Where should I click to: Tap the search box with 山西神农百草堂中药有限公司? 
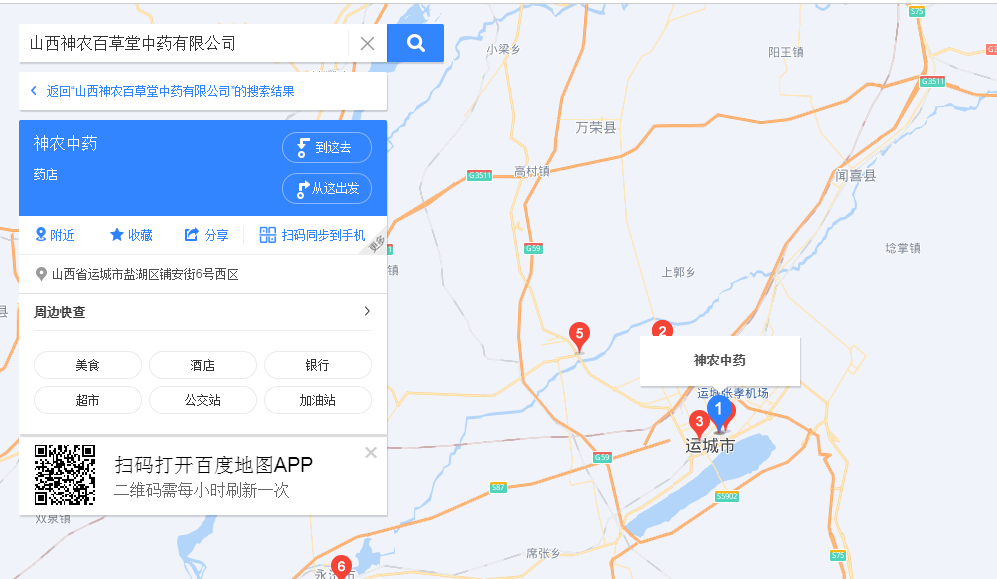click(x=185, y=43)
